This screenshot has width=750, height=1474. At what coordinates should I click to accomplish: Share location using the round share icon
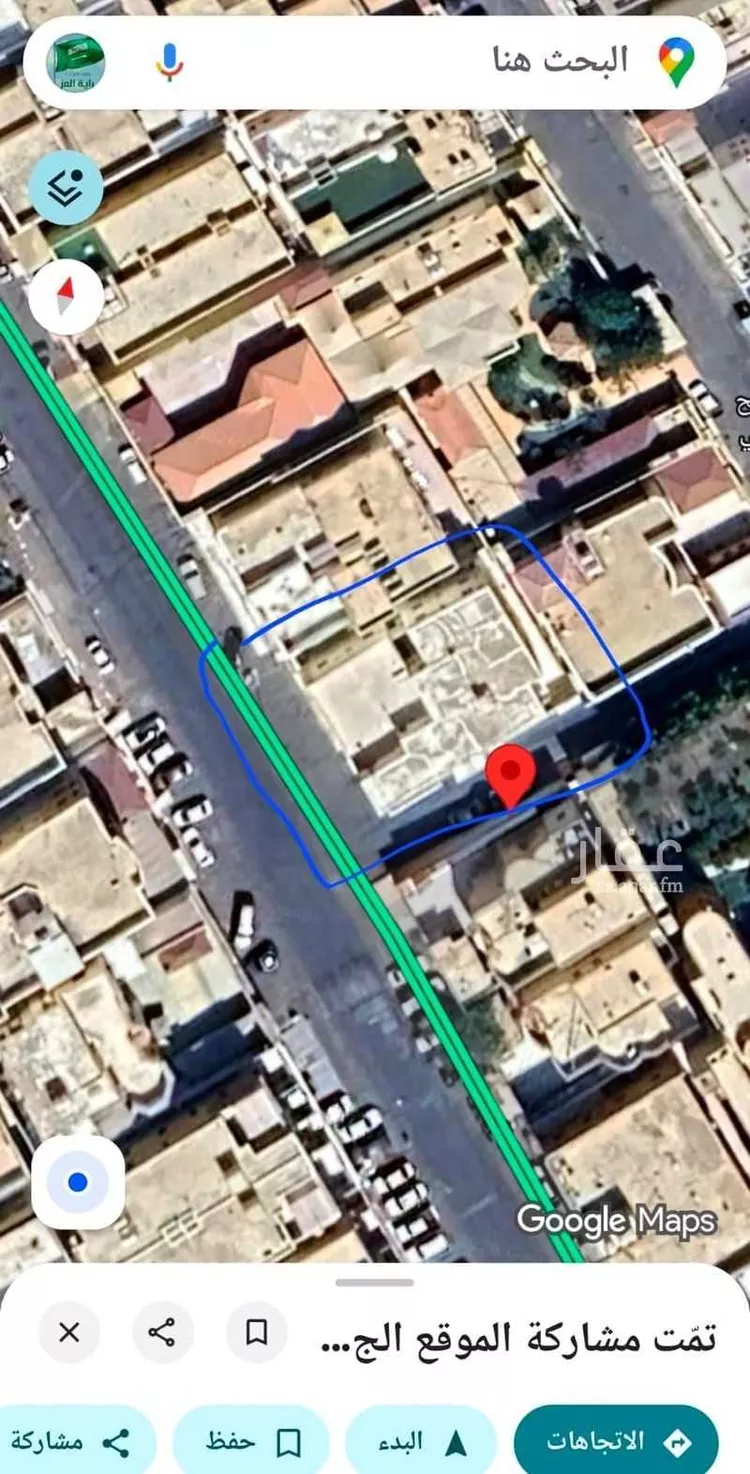162,1332
